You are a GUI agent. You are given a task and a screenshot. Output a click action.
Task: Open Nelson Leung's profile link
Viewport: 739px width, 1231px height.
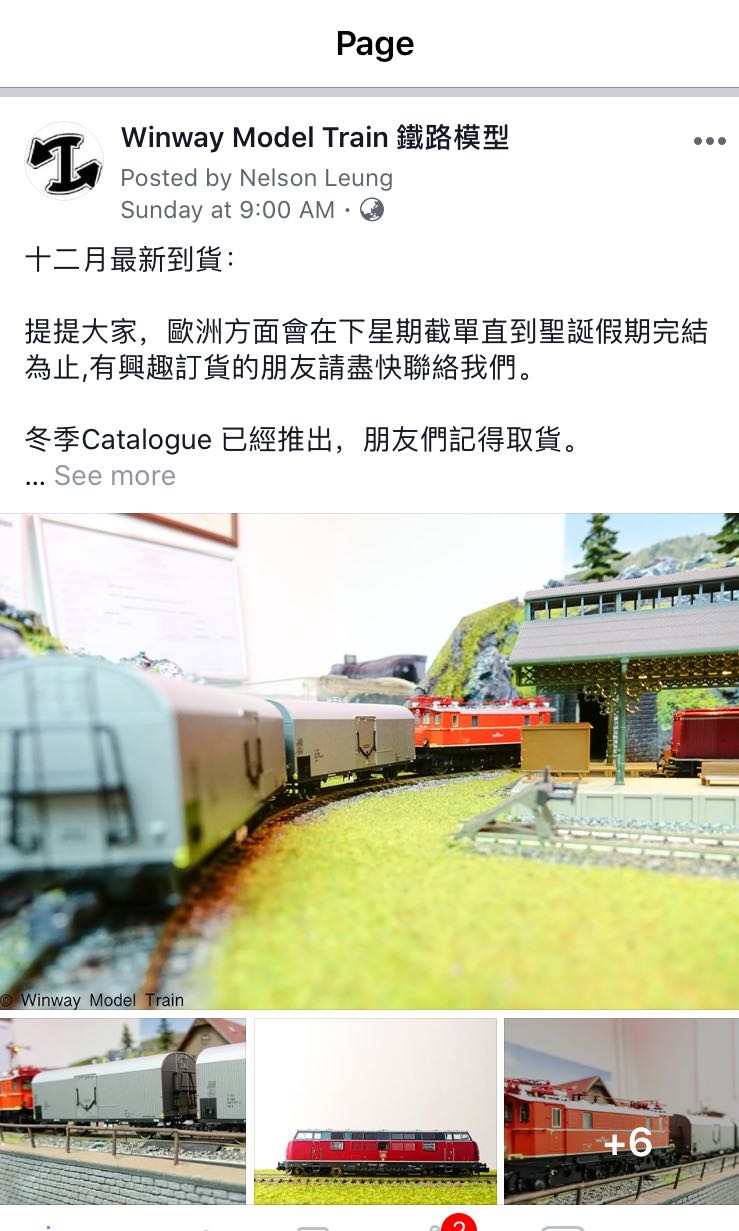pyautogui.click(x=315, y=178)
